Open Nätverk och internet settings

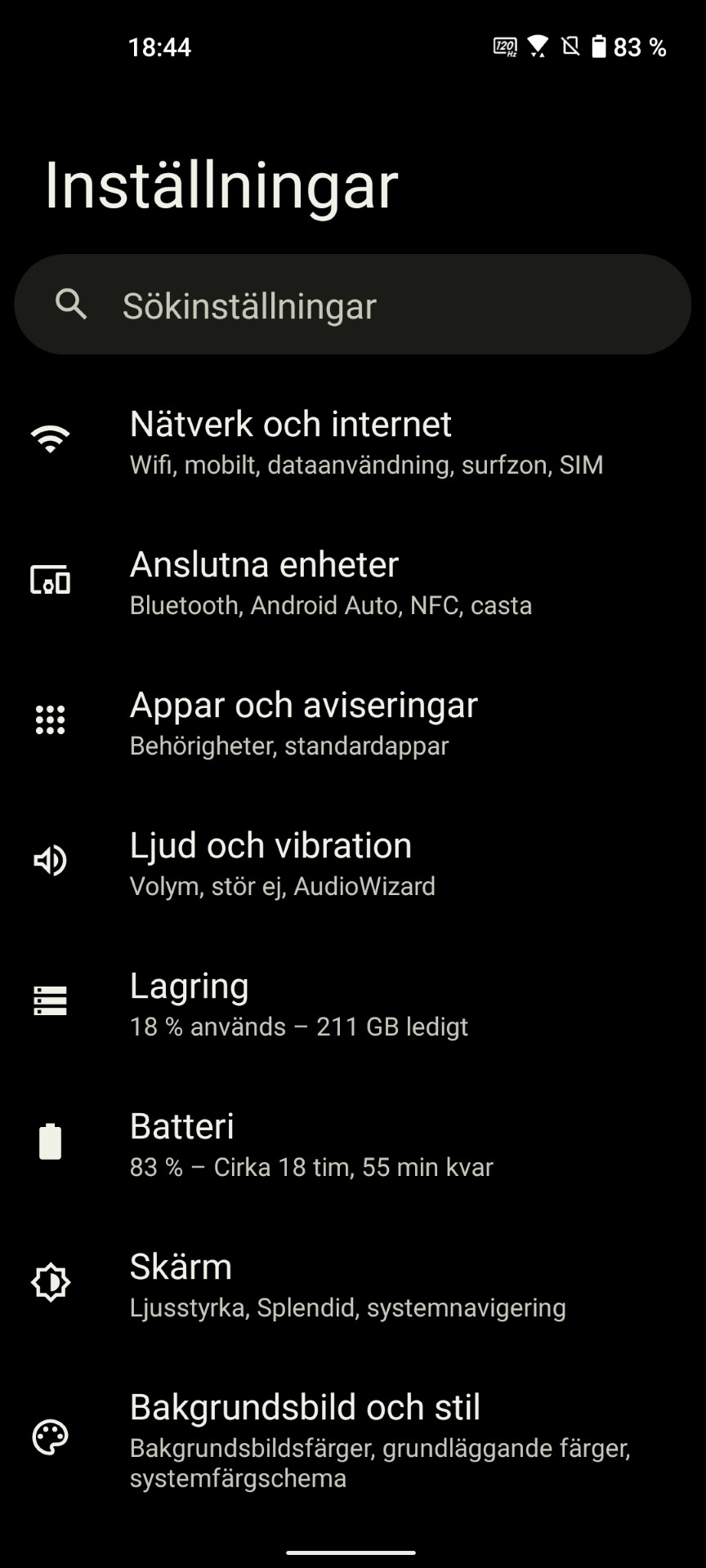click(353, 442)
